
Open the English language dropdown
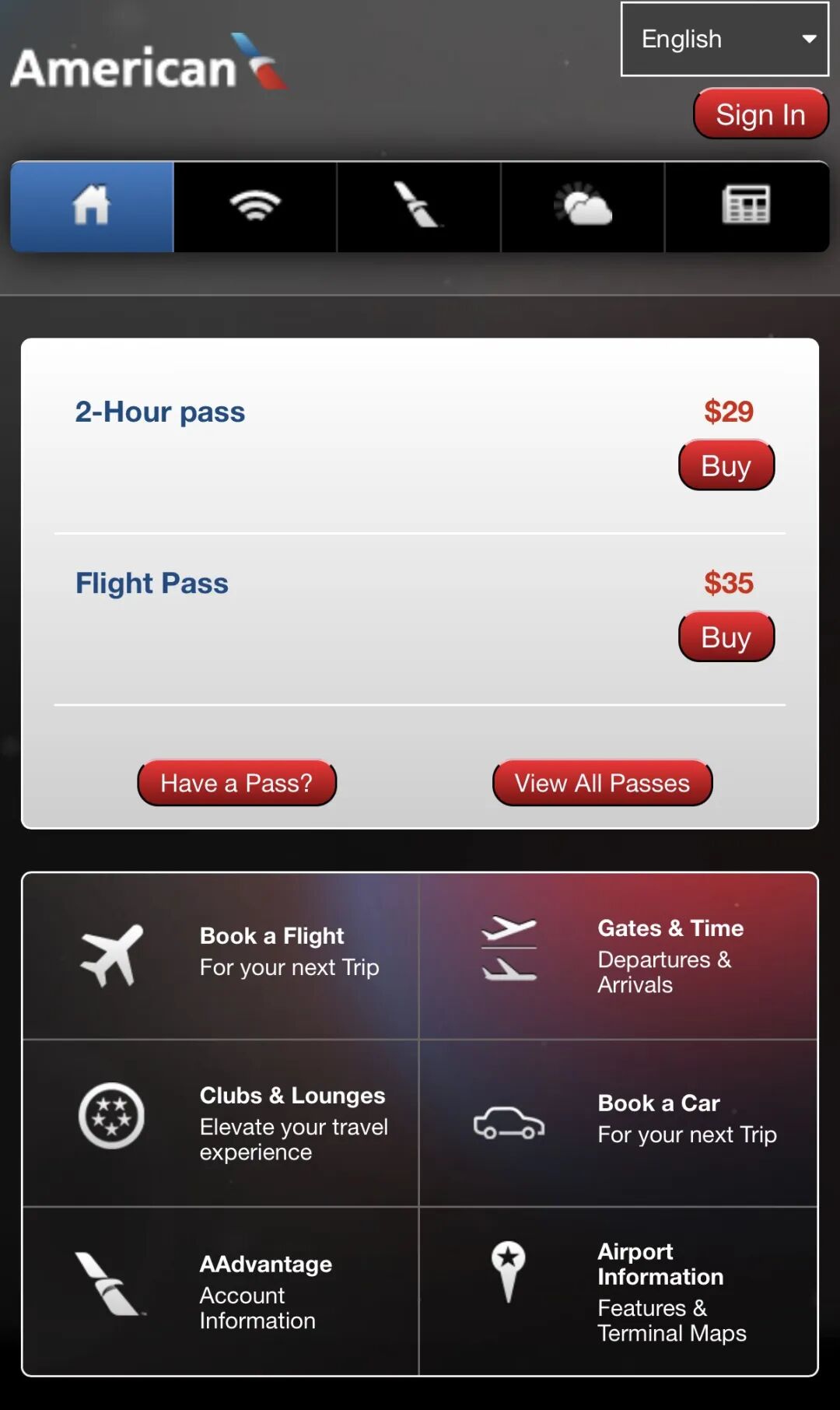(724, 39)
